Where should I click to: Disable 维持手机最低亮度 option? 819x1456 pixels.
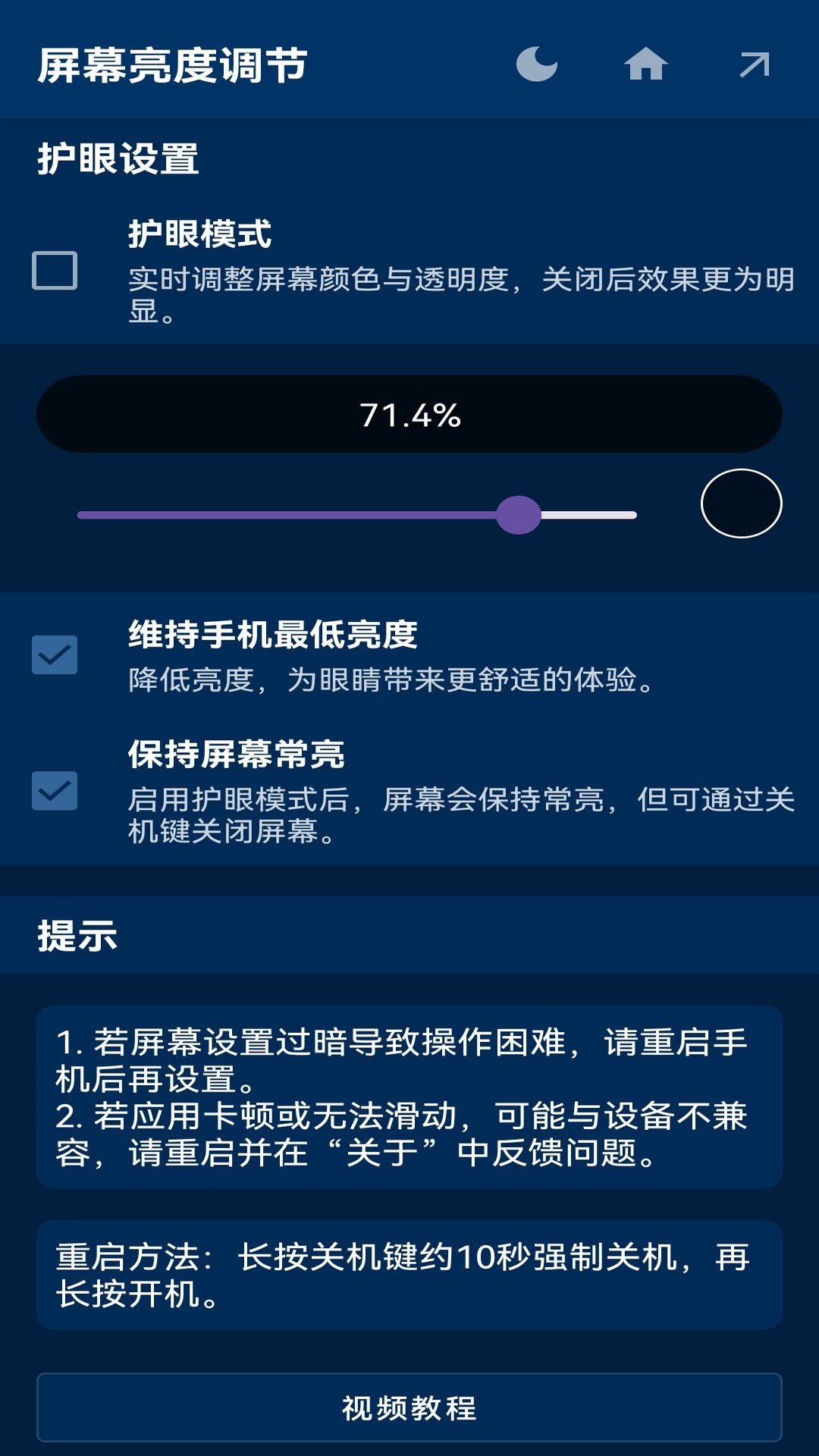[x=54, y=655]
